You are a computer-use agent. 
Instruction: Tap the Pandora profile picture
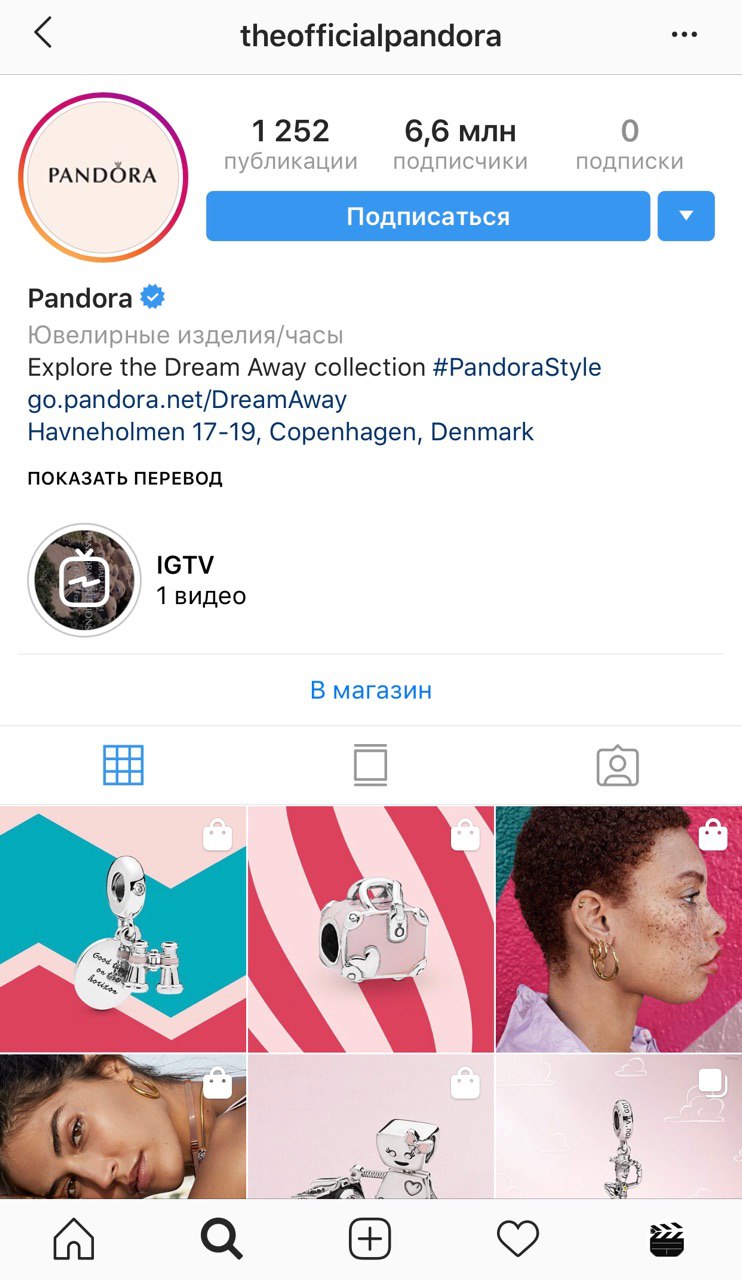tap(103, 177)
